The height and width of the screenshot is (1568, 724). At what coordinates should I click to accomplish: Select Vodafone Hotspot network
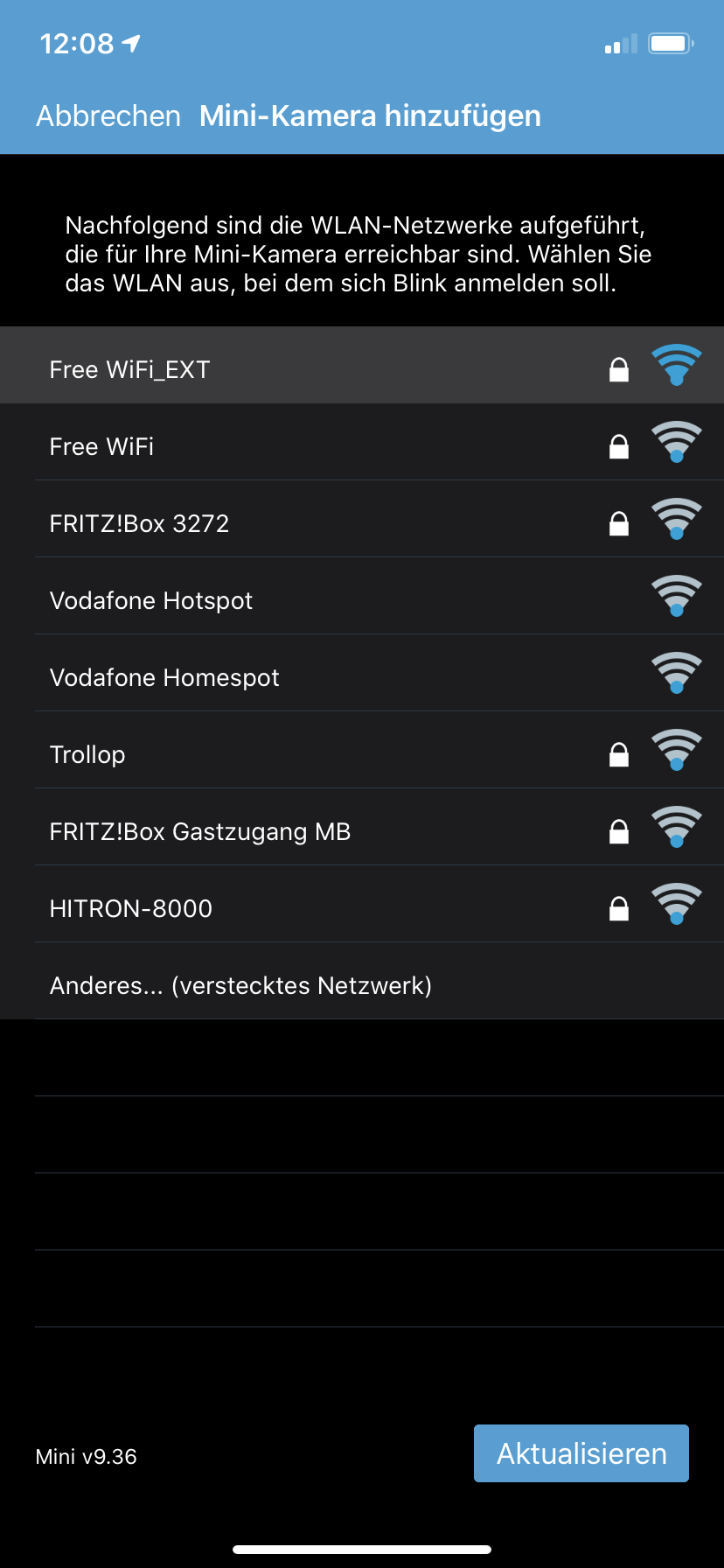tap(151, 600)
